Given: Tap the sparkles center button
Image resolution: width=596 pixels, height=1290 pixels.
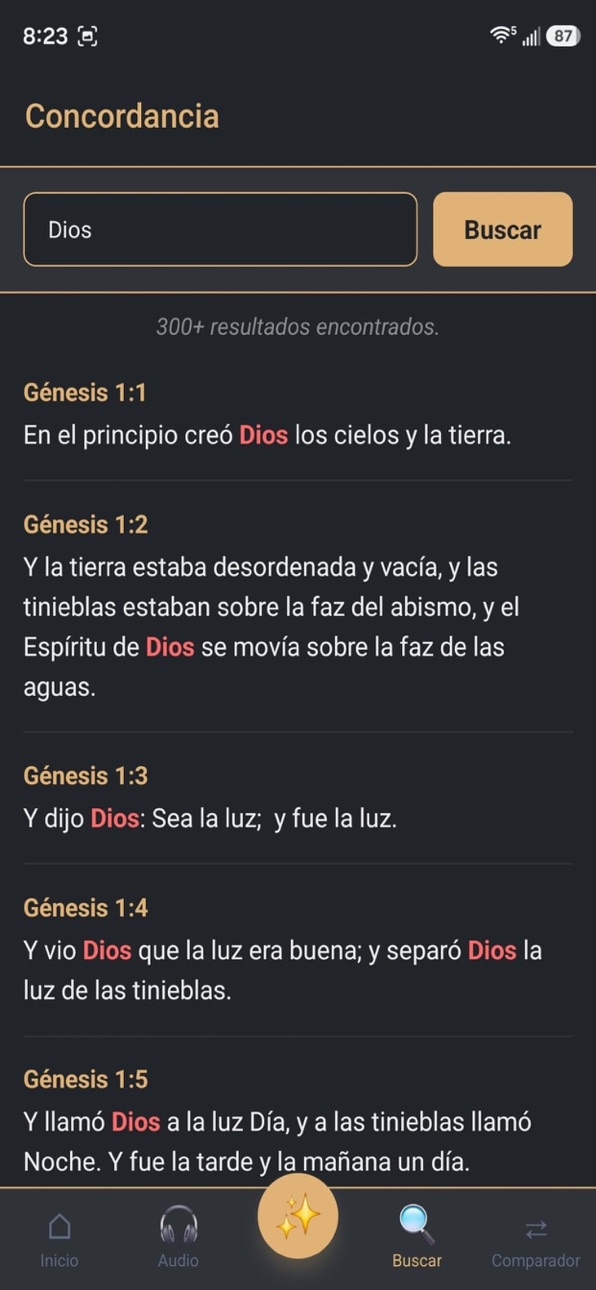Looking at the screenshot, I should [x=298, y=1217].
